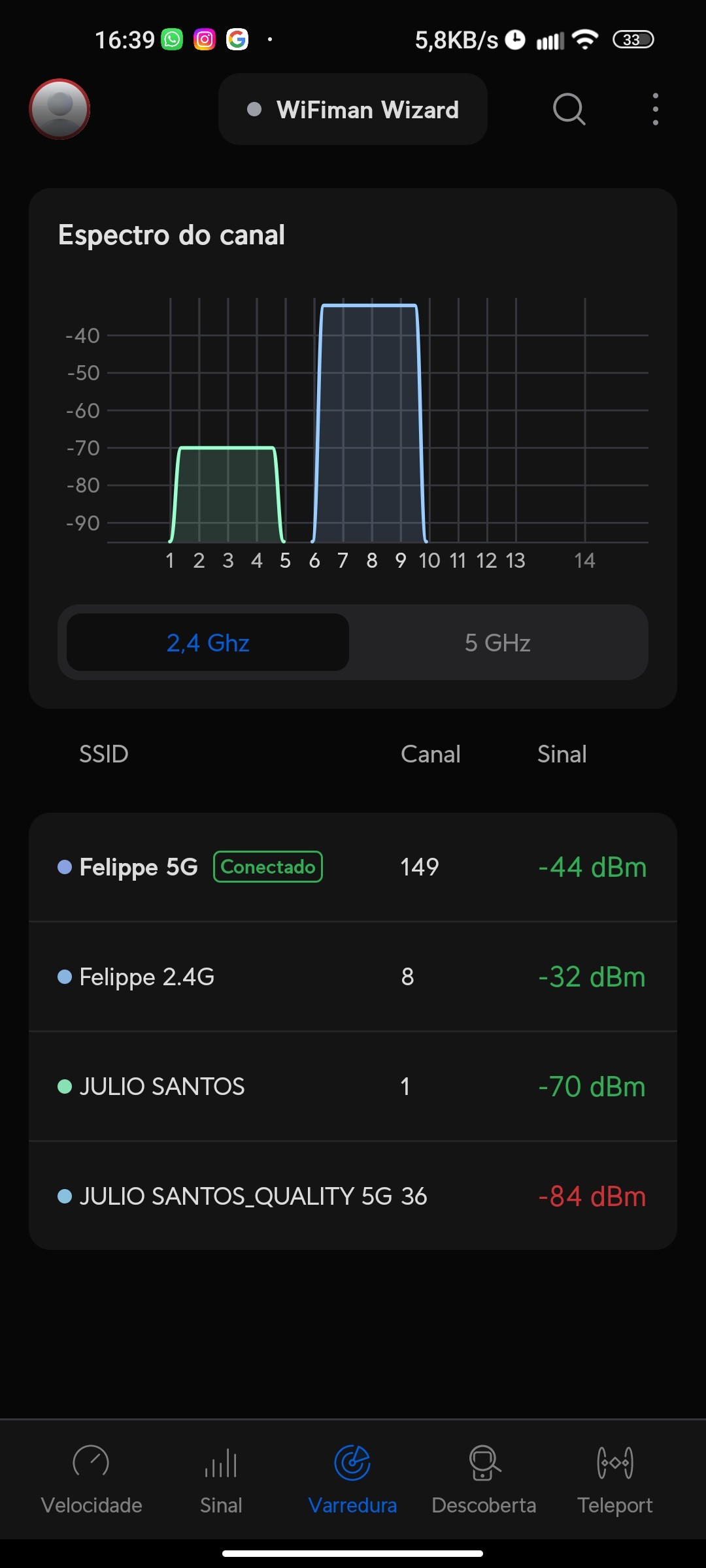
Task: Open the profile avatar
Action: click(x=59, y=109)
